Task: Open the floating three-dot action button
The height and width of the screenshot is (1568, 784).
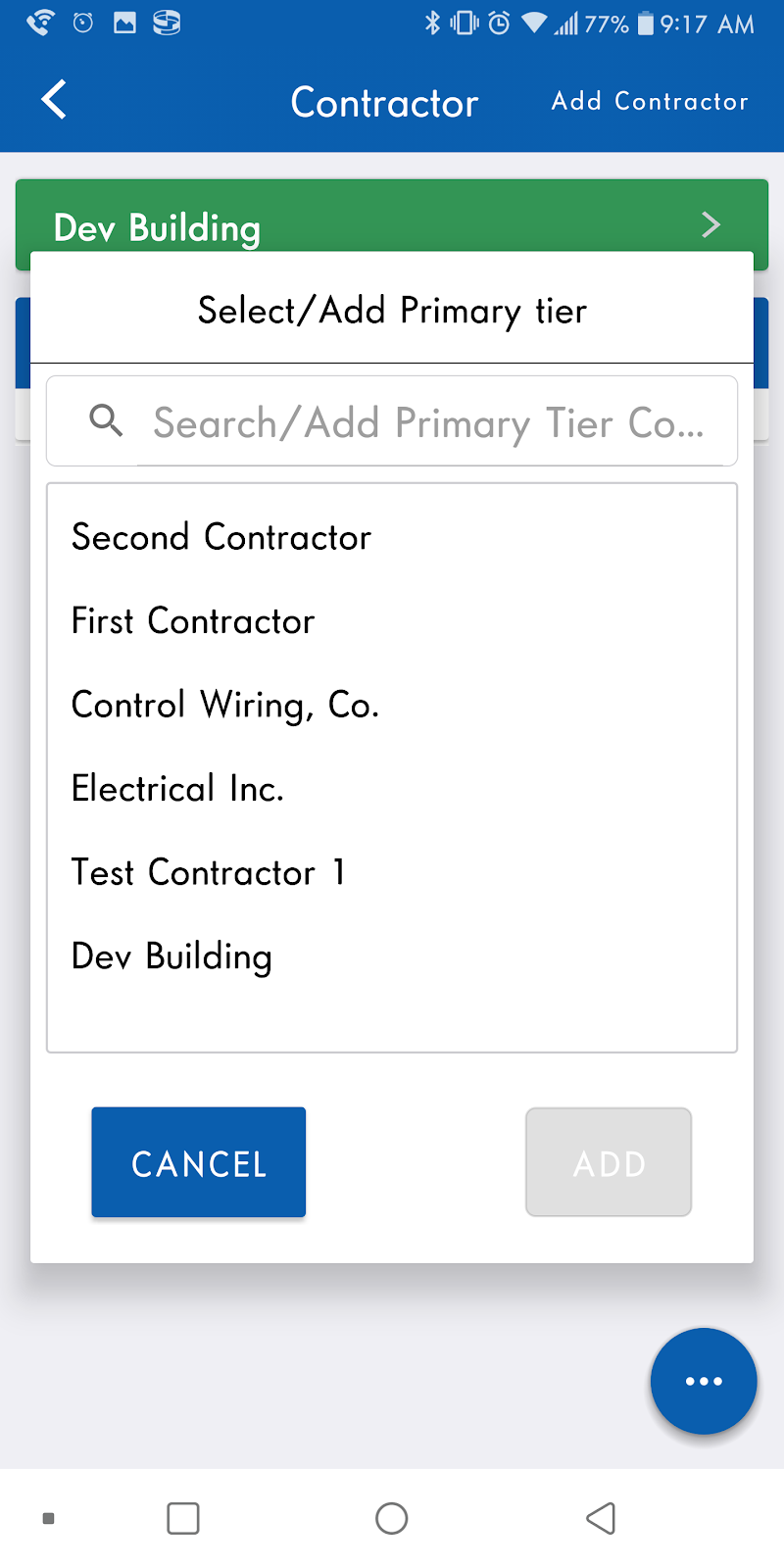Action: [x=704, y=1381]
